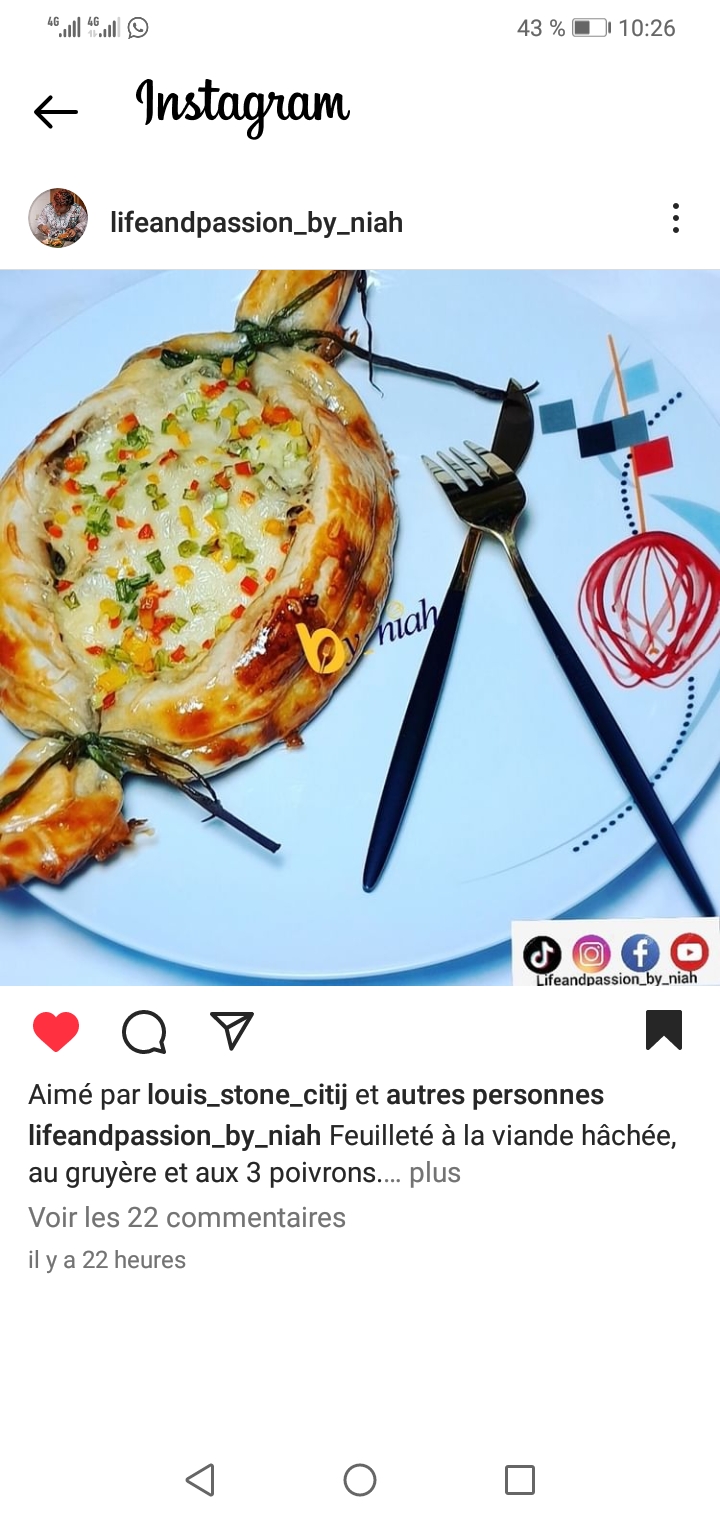This screenshot has width=720, height=1520.
Task: Open louis_stone_citij's profile from likes
Action: pos(247,1095)
